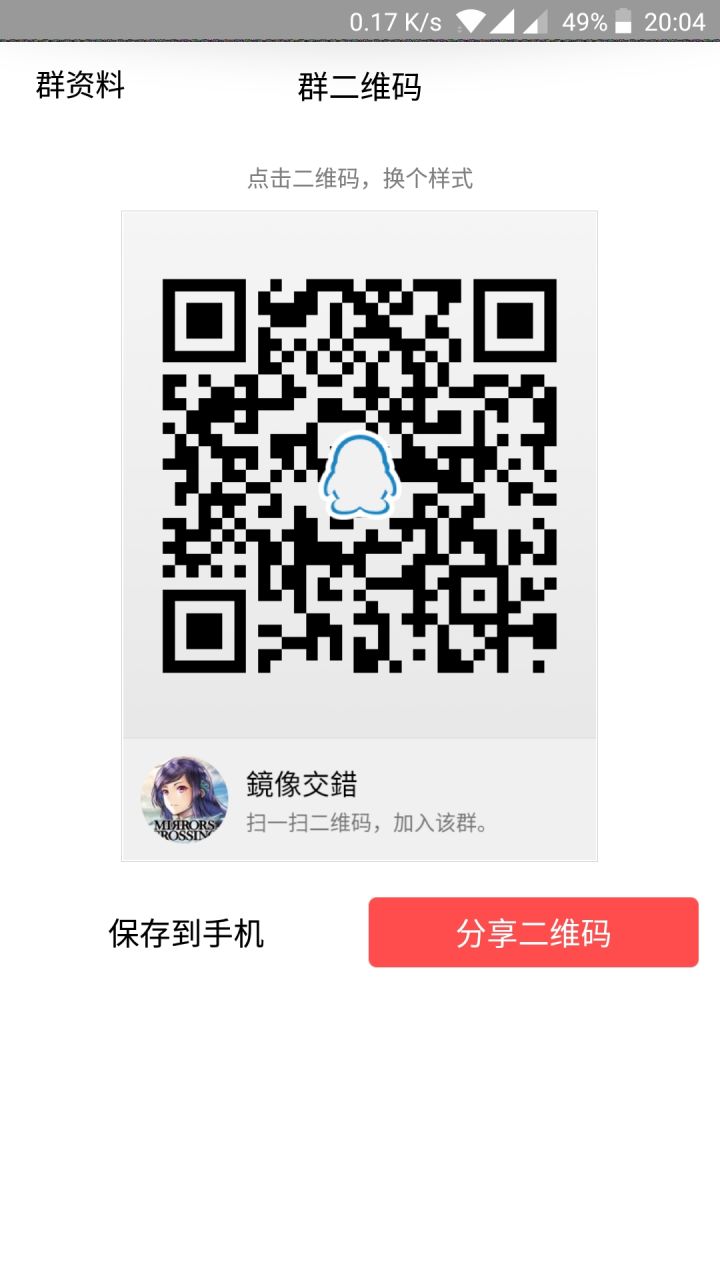720x1280 pixels.
Task: Tap the QR code to change its style
Action: click(x=359, y=475)
